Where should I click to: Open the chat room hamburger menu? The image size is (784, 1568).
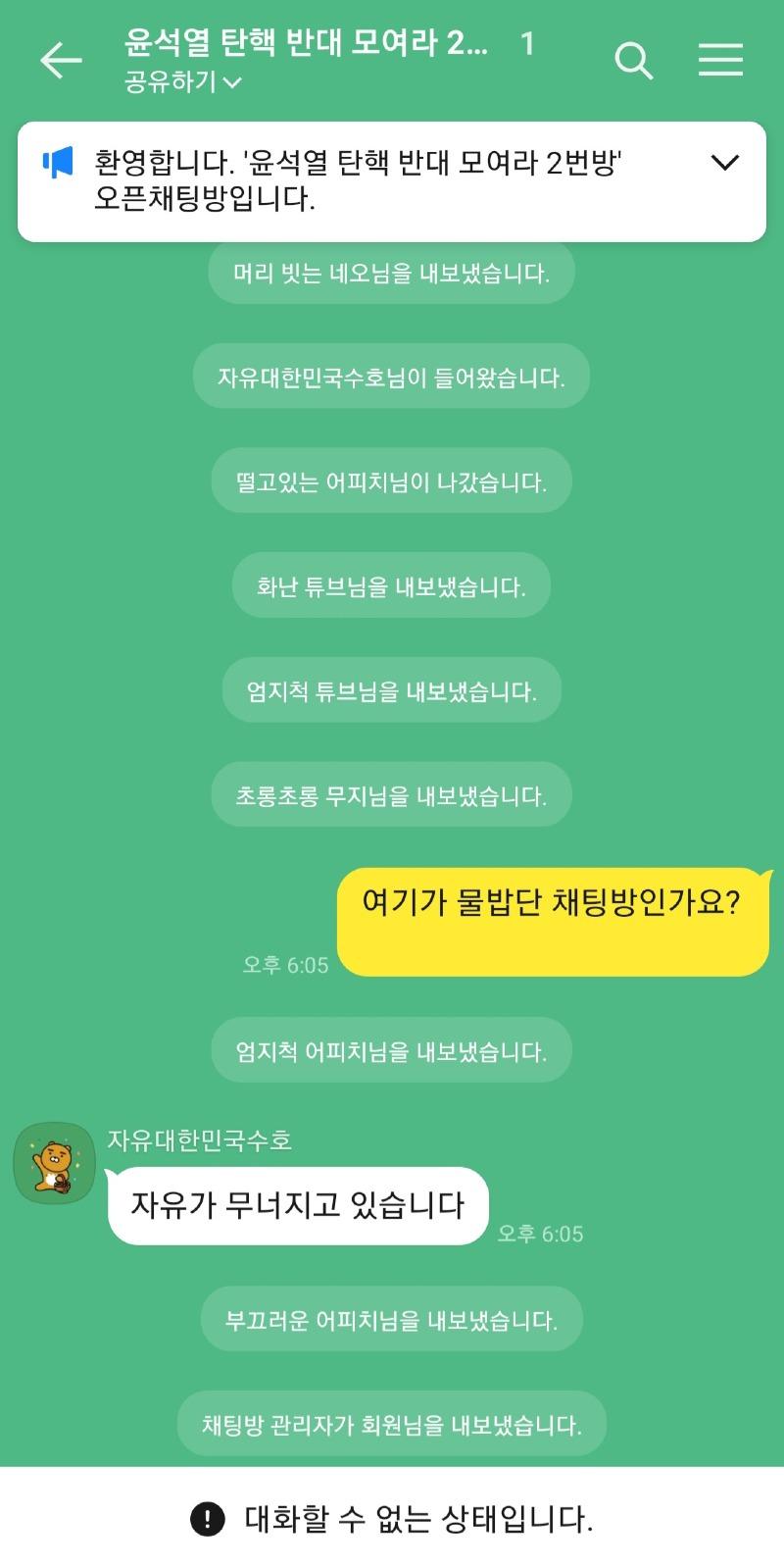pos(720,60)
